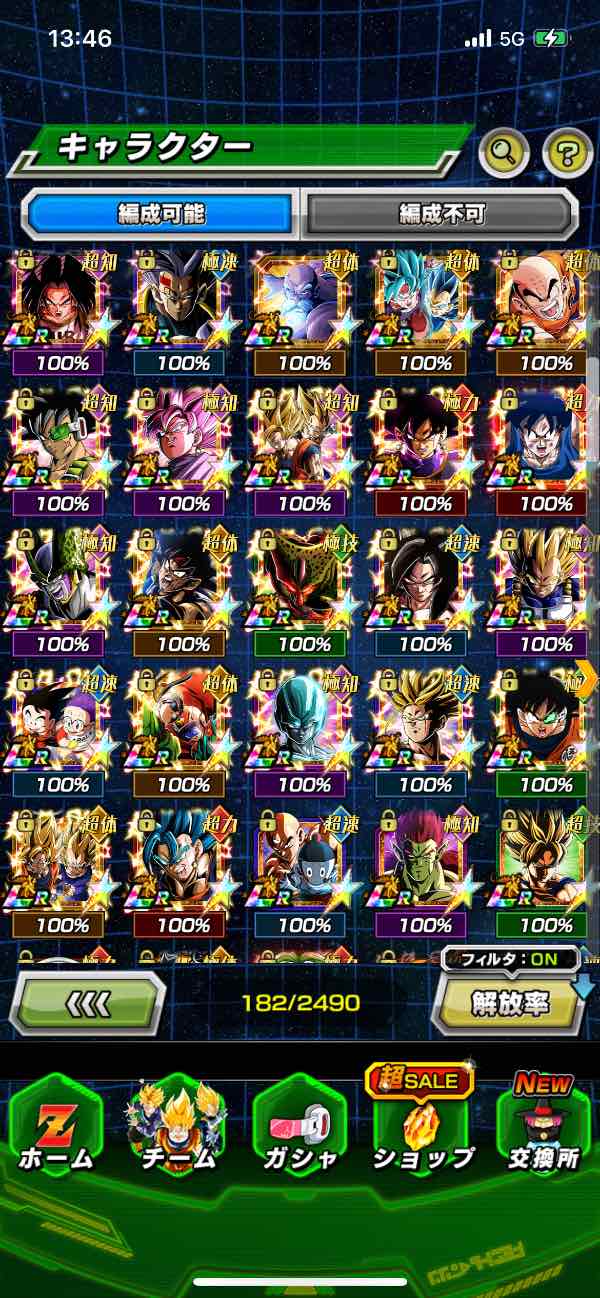Open the first character card in the grid
Viewport: 600px width, 1298px height.
[62, 300]
